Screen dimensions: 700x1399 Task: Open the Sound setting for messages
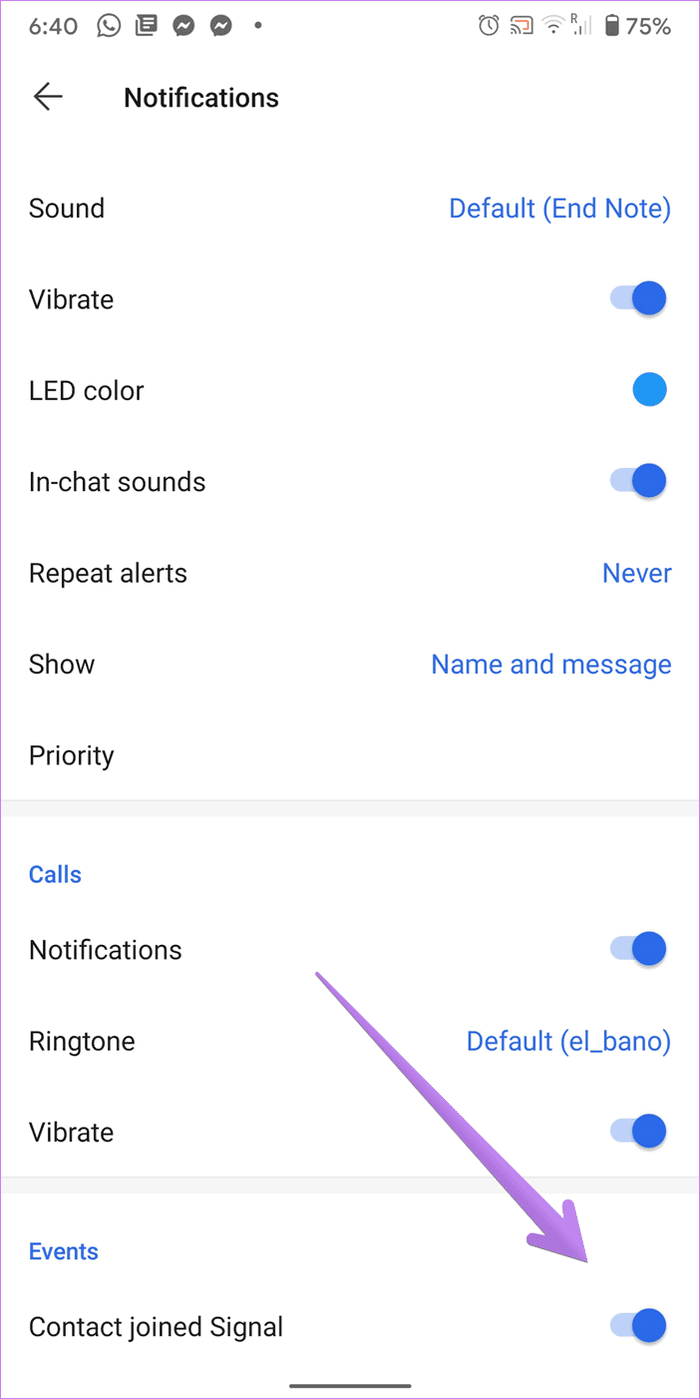tap(350, 208)
